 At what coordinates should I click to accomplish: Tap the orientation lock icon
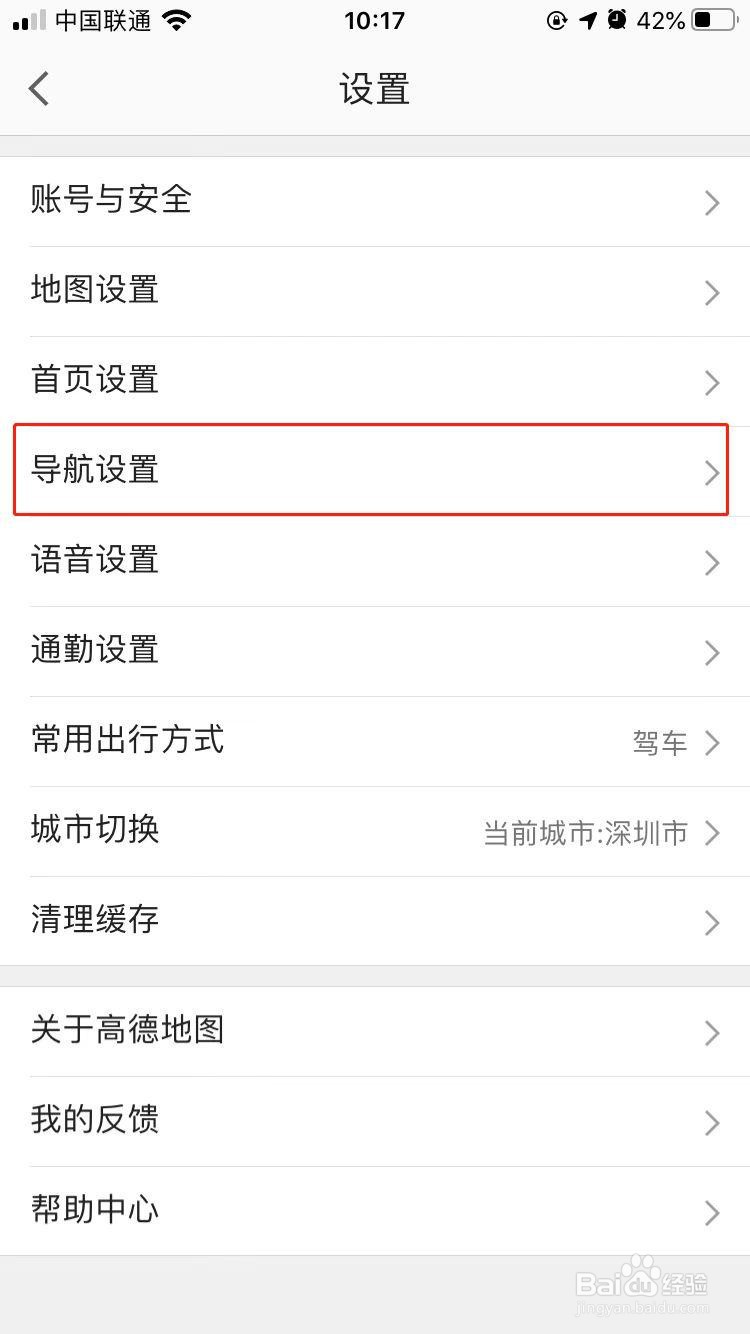556,20
